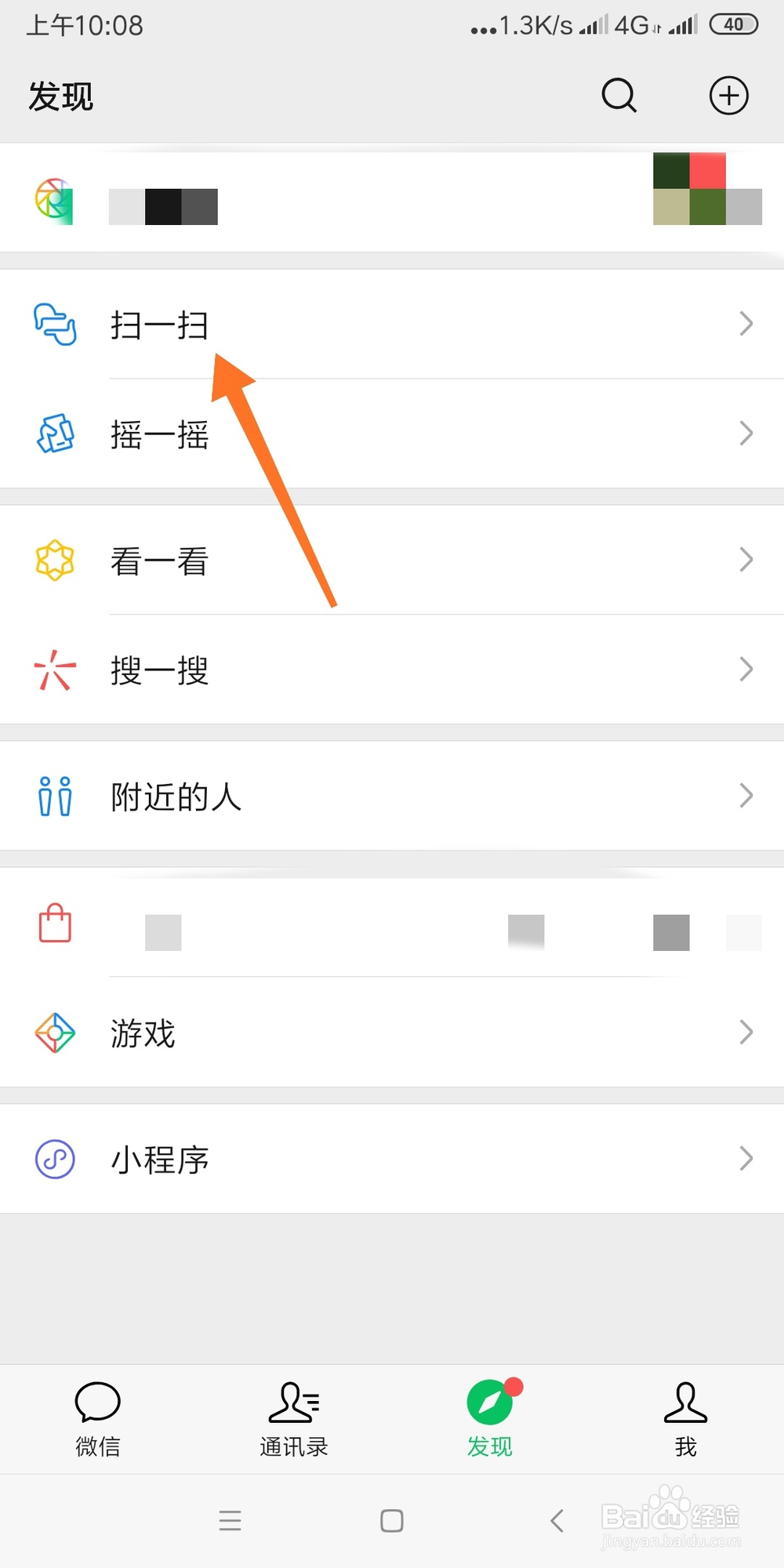Tap the red 搜一搜 search feature icon
The image size is (784, 1568).
[54, 670]
